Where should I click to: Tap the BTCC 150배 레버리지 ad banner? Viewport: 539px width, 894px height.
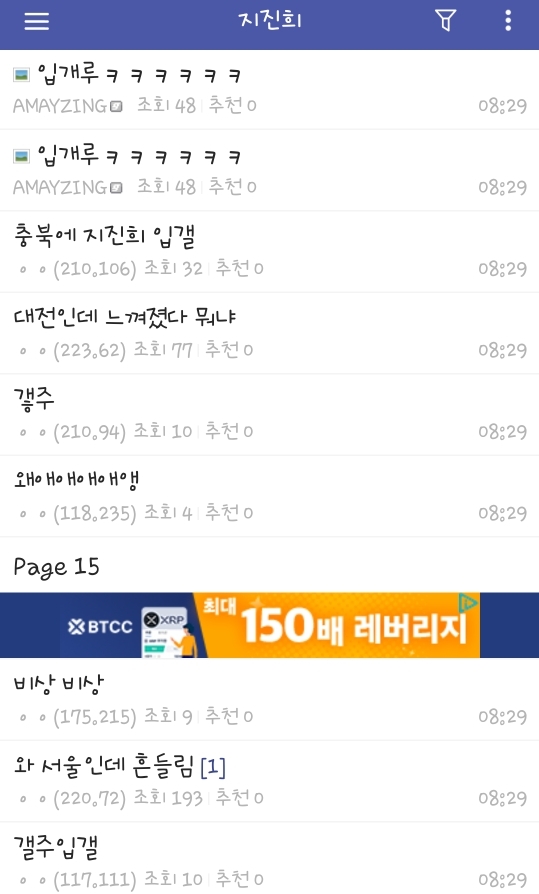click(x=269, y=625)
